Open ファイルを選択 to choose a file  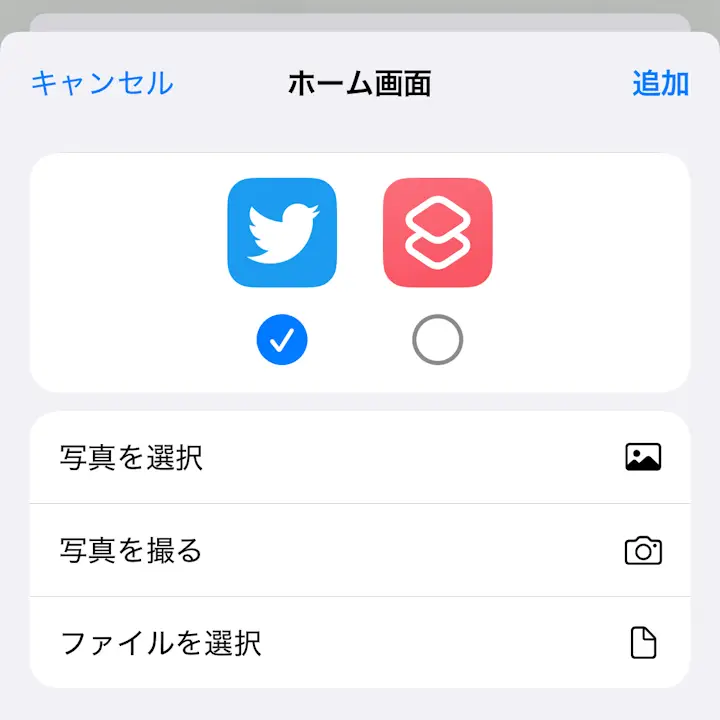click(360, 642)
